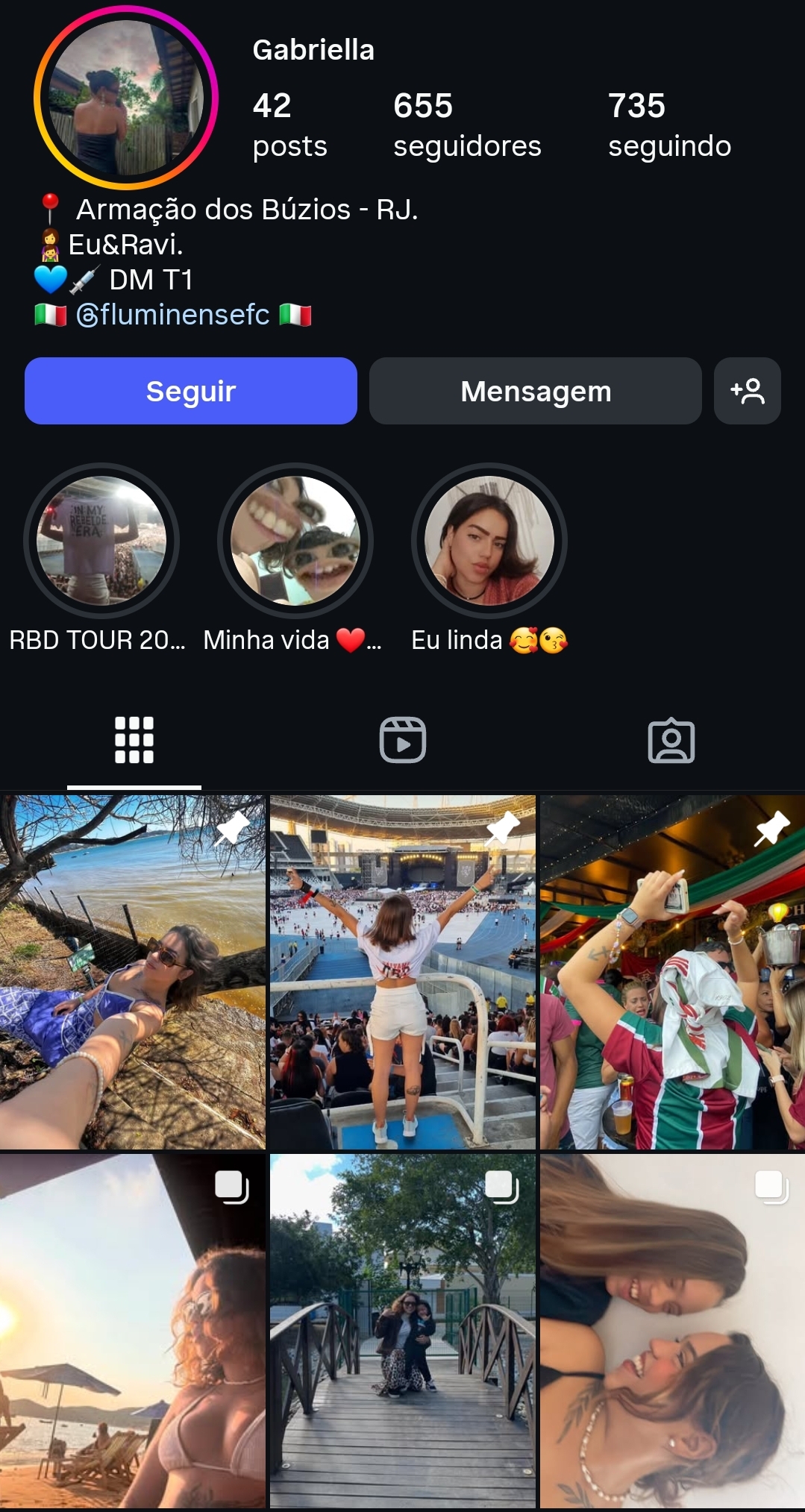Switch to the grid posts tab
Image resolution: width=805 pixels, height=1512 pixels.
pos(134,739)
